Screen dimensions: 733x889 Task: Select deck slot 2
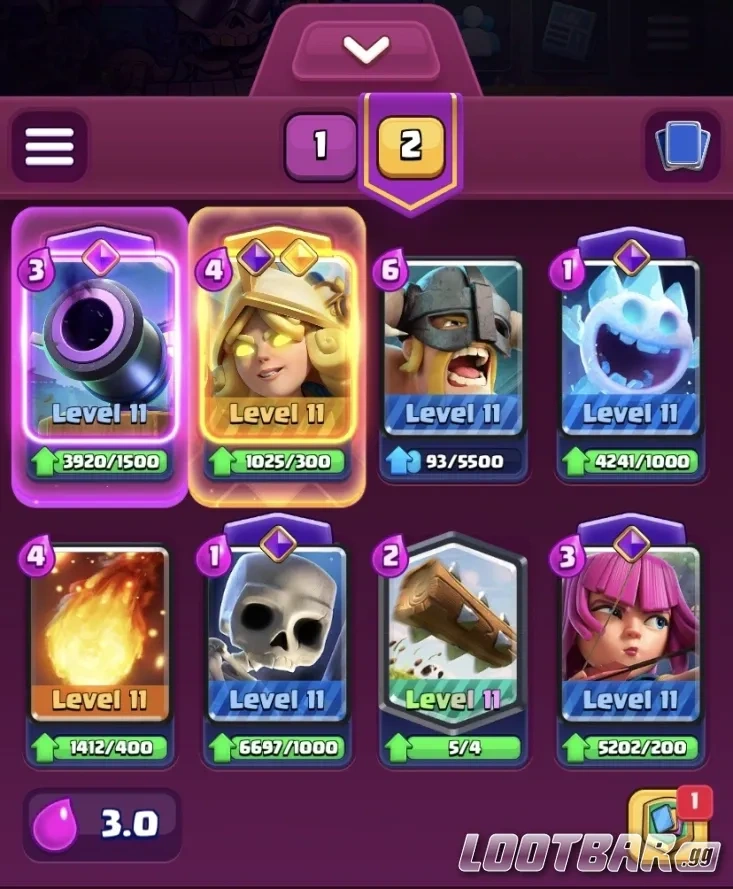411,147
